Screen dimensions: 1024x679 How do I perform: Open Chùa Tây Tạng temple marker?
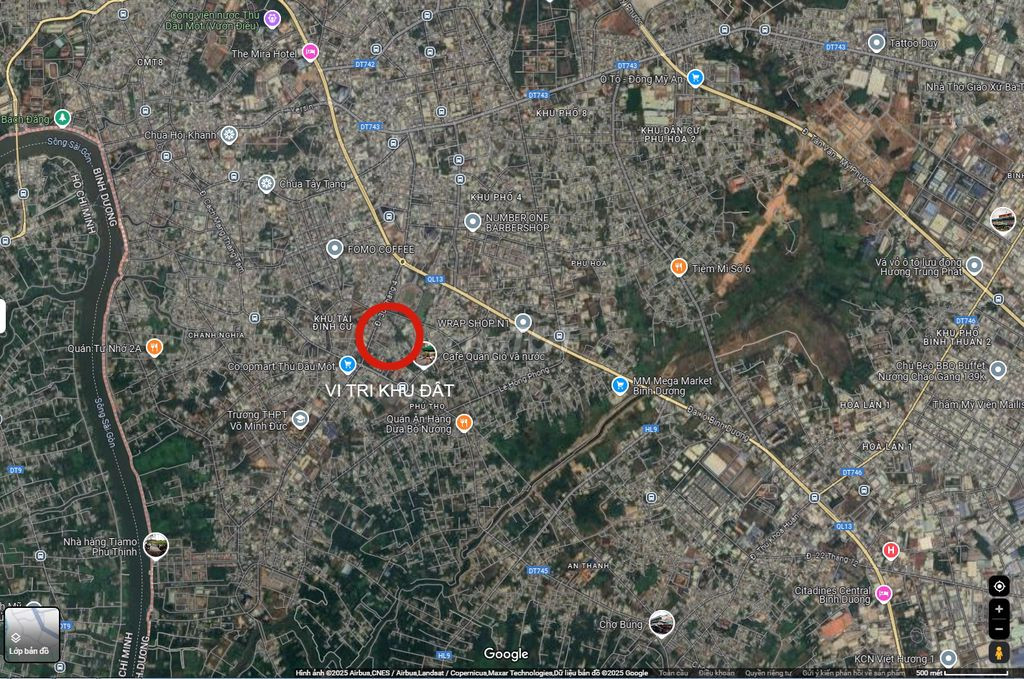point(266,184)
